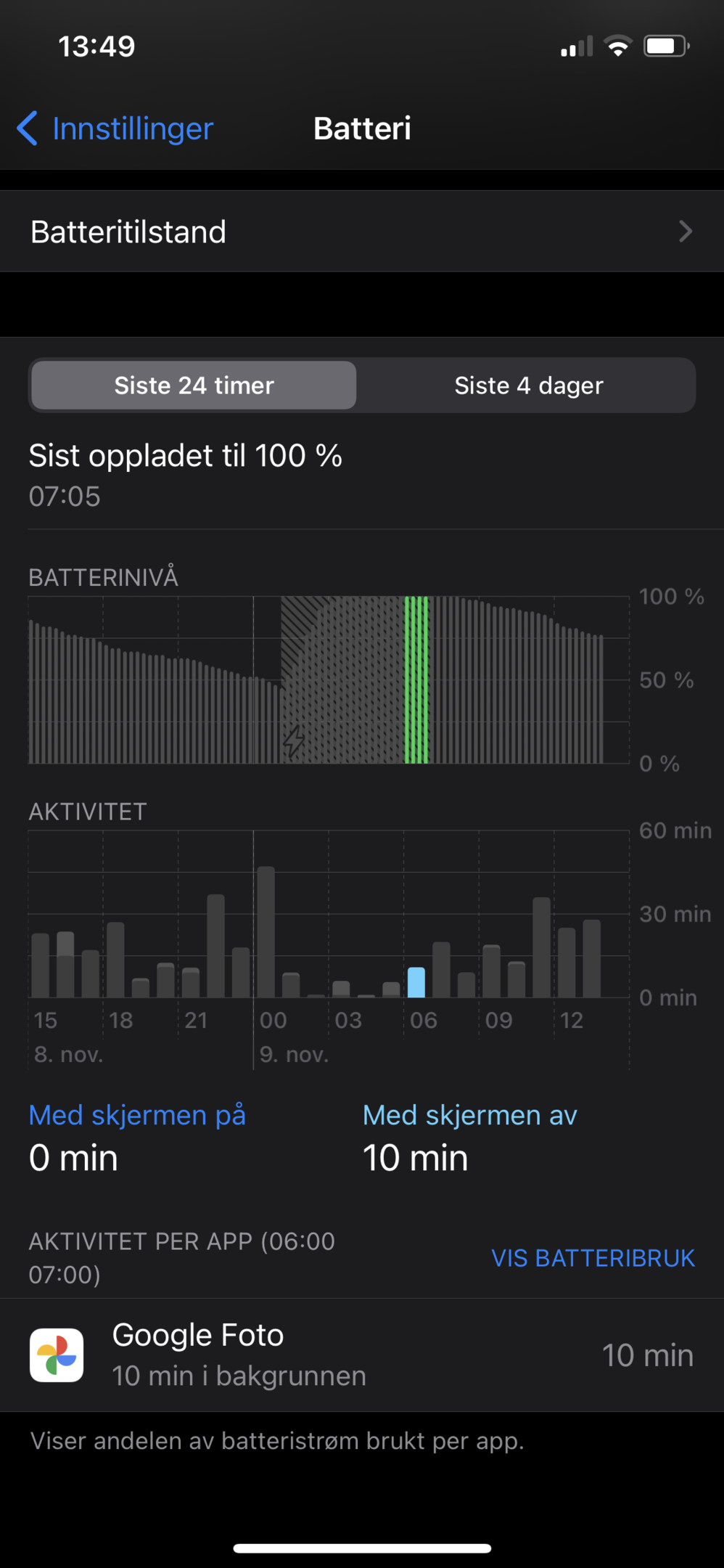This screenshot has height=1568, width=724.
Task: Select the Siste 24 timer segment
Action: [x=194, y=385]
